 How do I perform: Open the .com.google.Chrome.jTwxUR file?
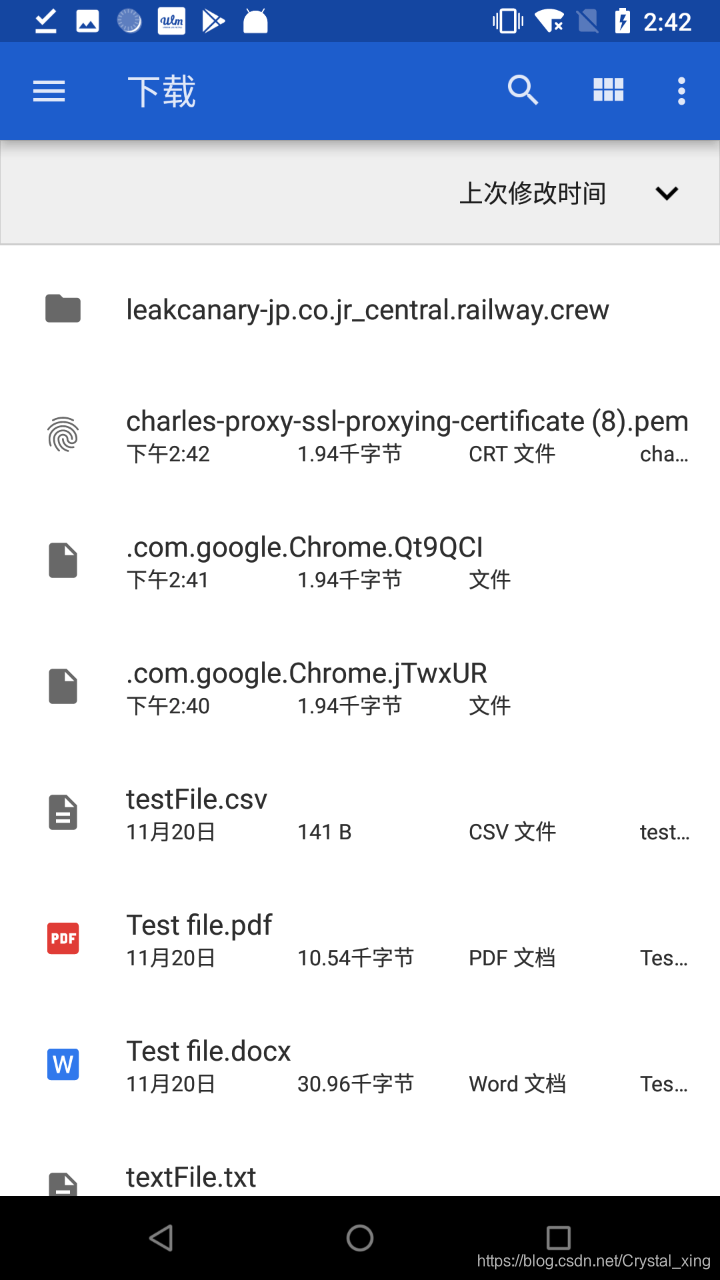point(307,687)
